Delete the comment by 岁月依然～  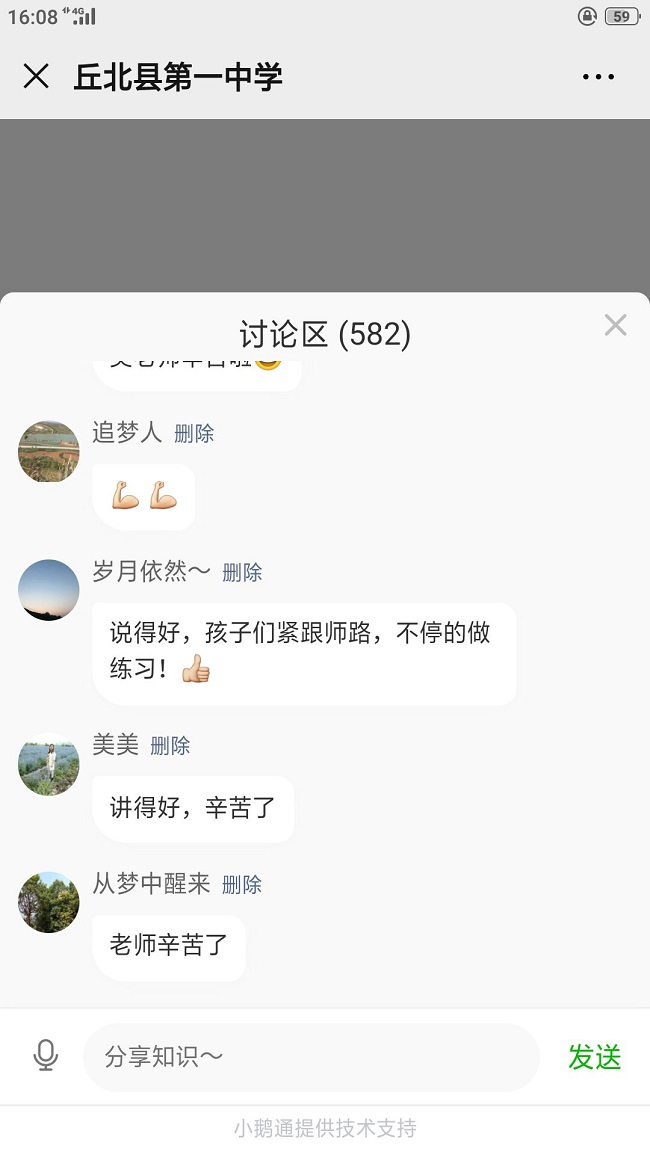242,573
